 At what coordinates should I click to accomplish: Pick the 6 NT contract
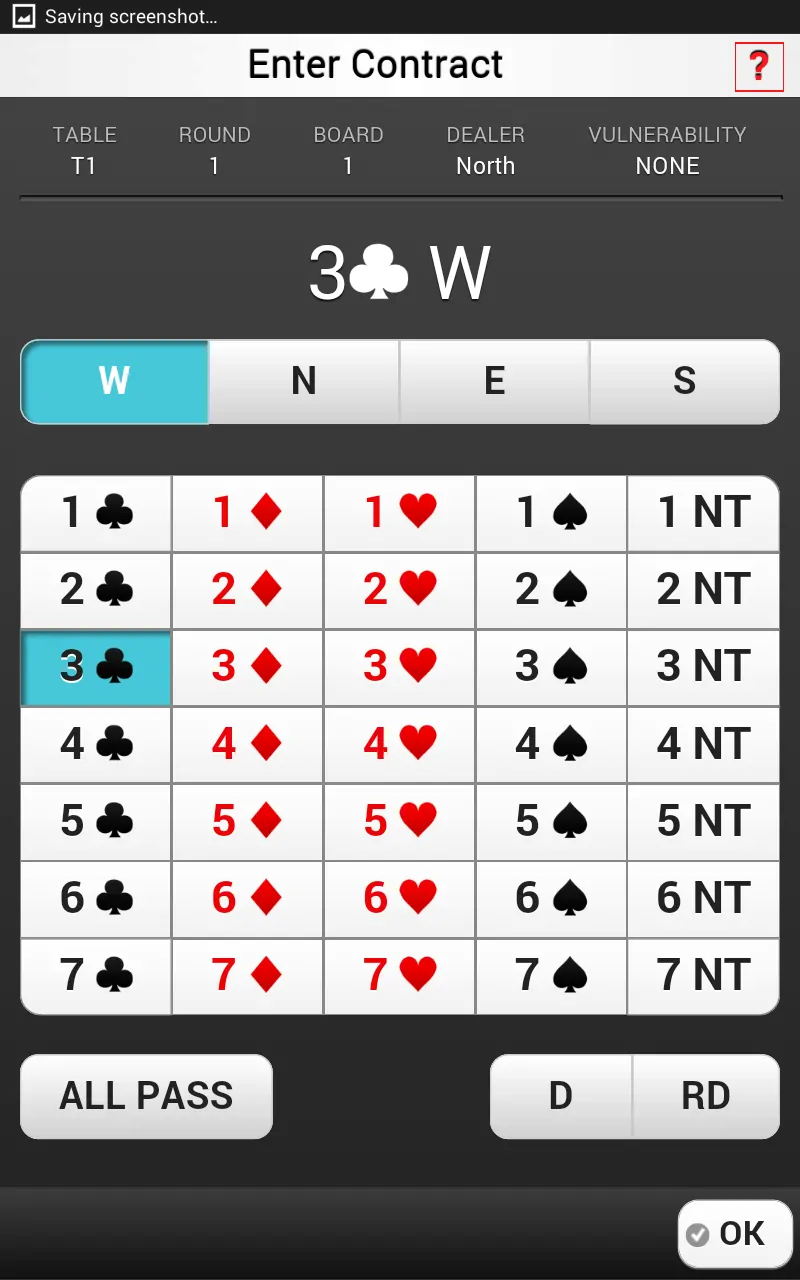pos(703,898)
